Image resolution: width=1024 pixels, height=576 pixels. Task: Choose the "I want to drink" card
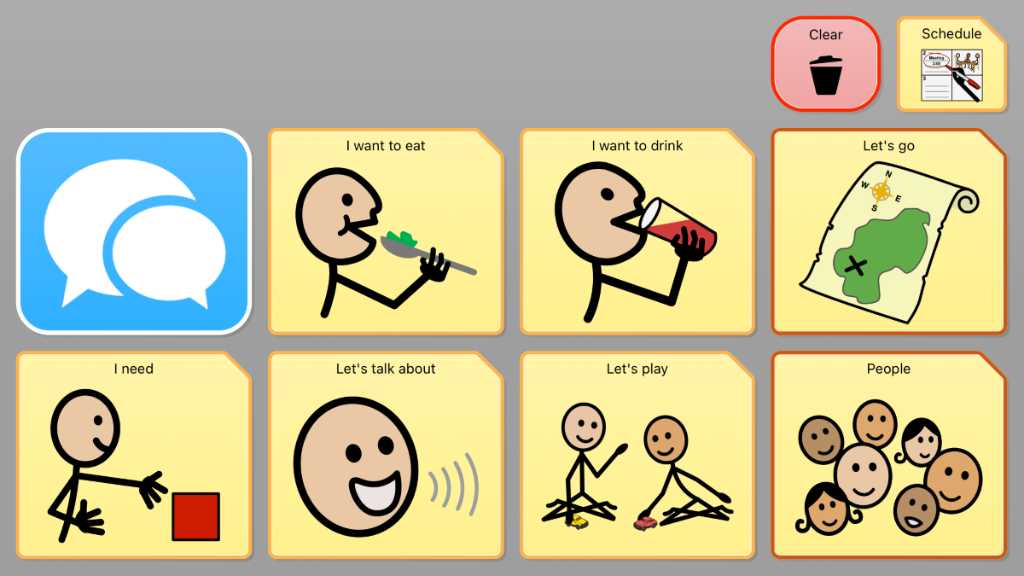coord(637,232)
